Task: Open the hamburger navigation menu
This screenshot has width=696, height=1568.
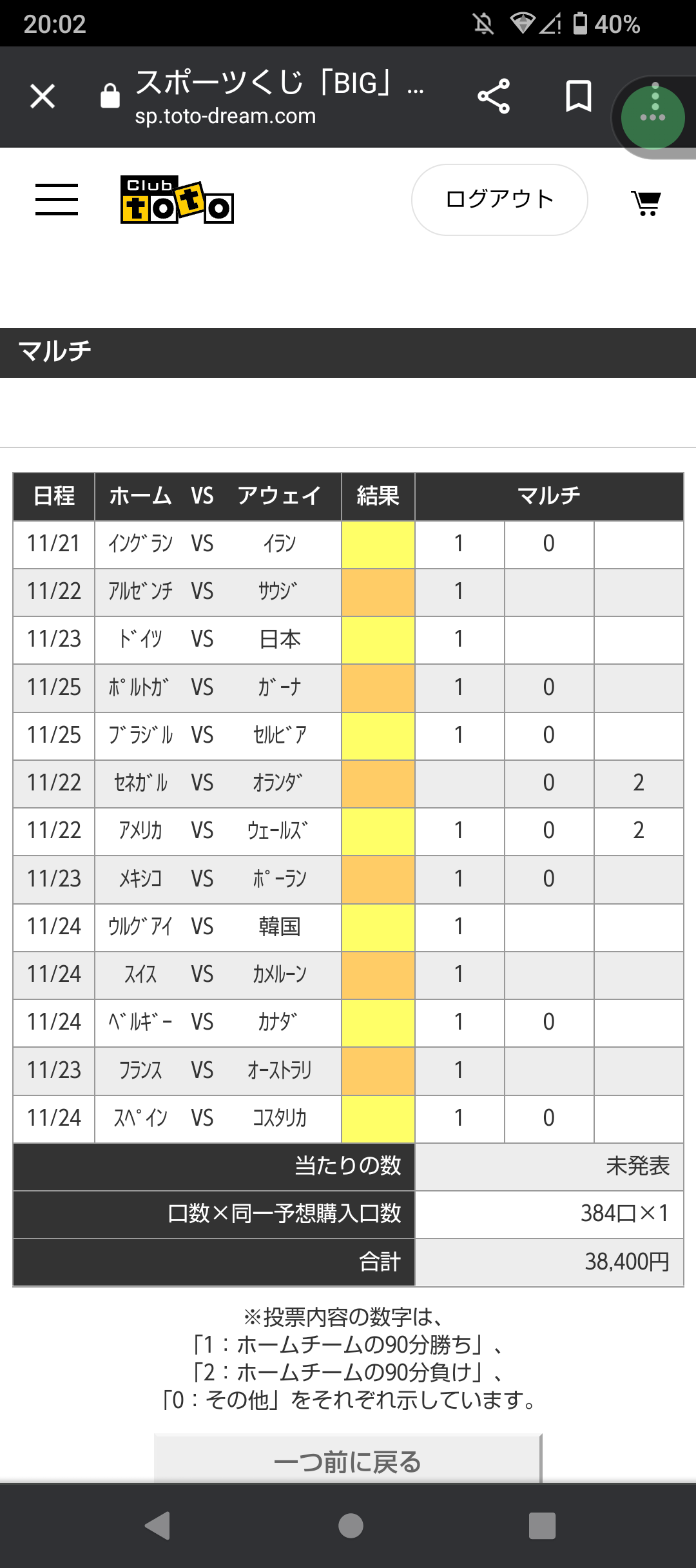Action: (57, 199)
